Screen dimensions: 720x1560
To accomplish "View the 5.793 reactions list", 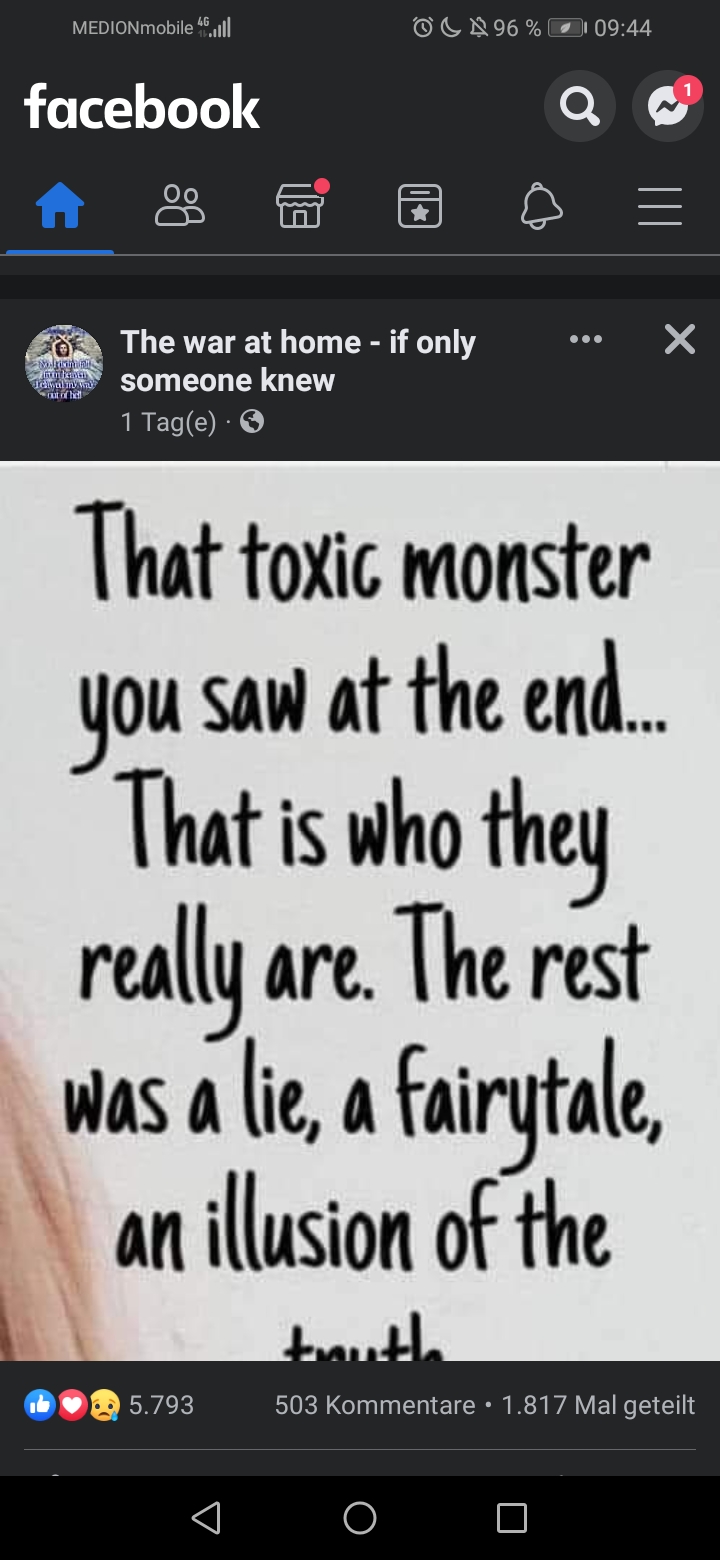I will [110, 1405].
